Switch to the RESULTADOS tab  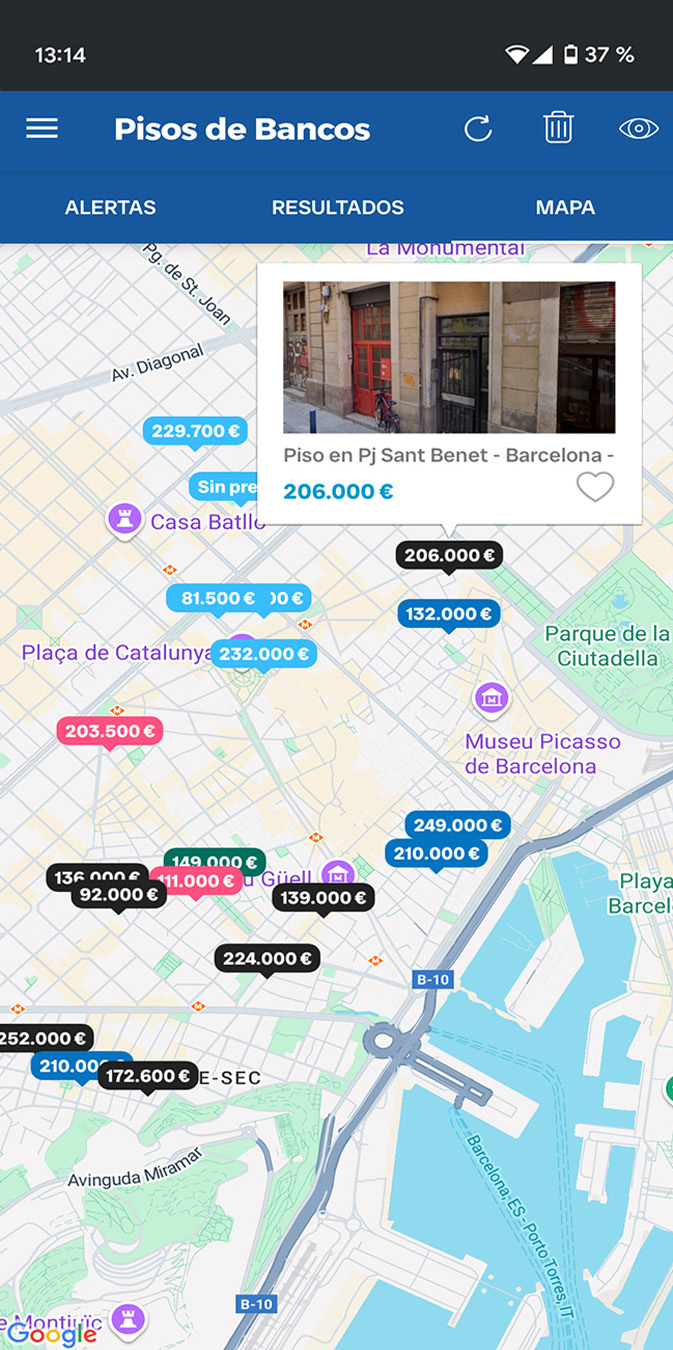pos(338,208)
